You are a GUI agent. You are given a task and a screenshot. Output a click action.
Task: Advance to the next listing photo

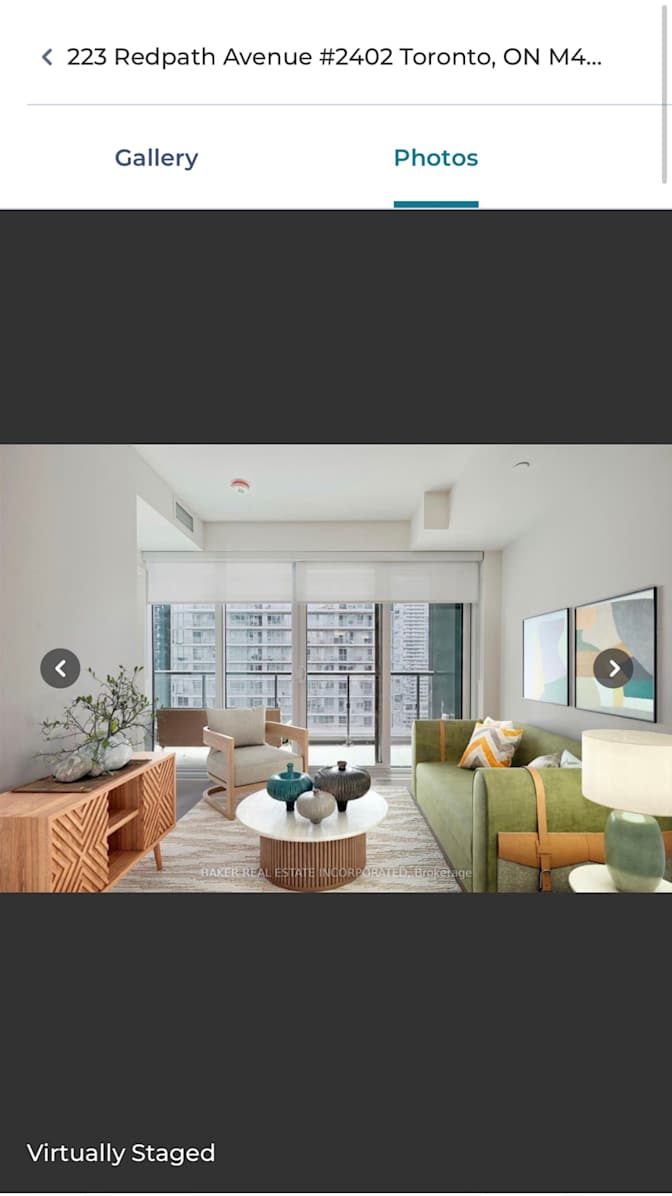click(x=613, y=668)
